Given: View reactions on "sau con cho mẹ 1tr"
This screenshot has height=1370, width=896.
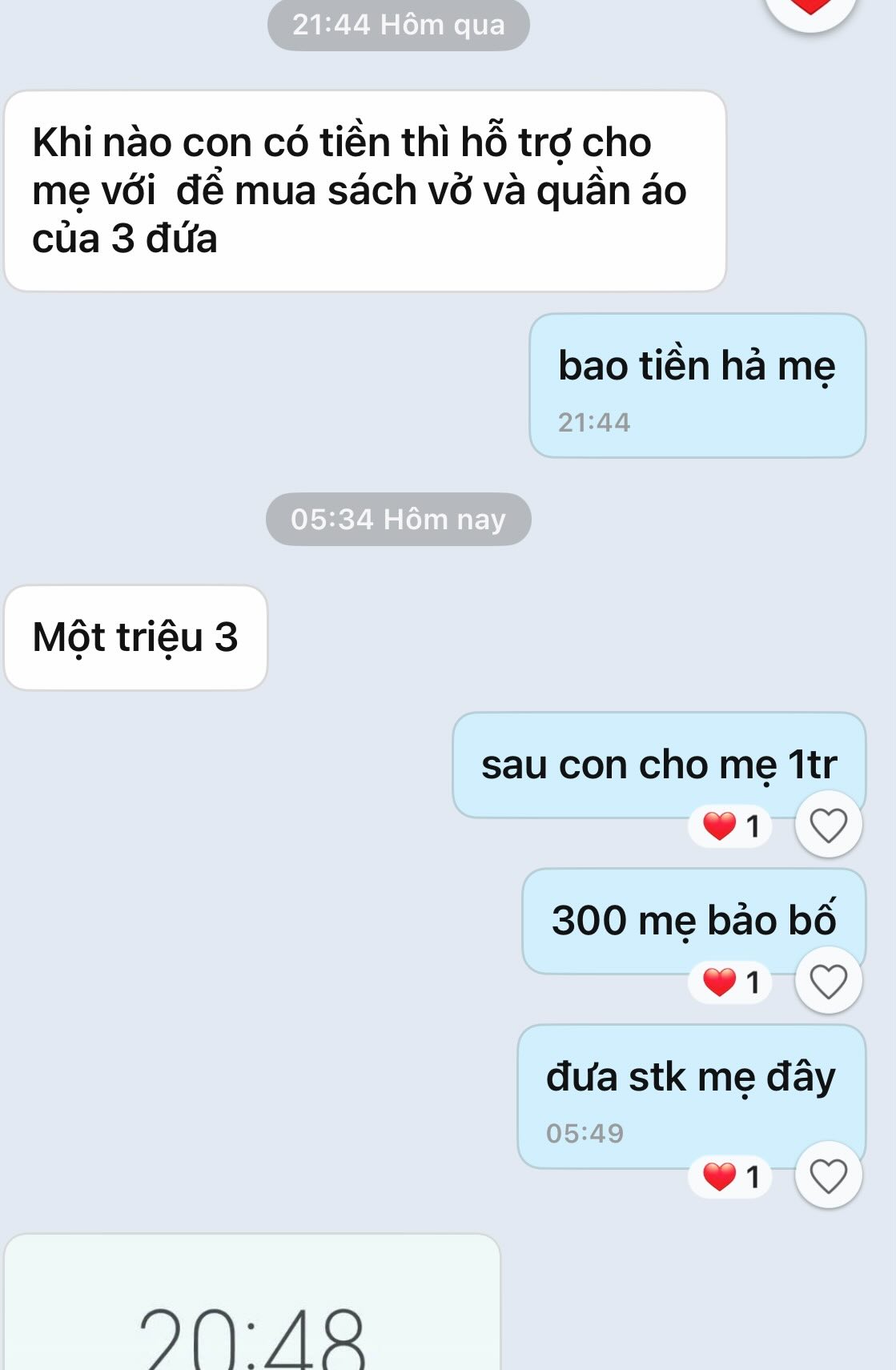Looking at the screenshot, I should [730, 826].
